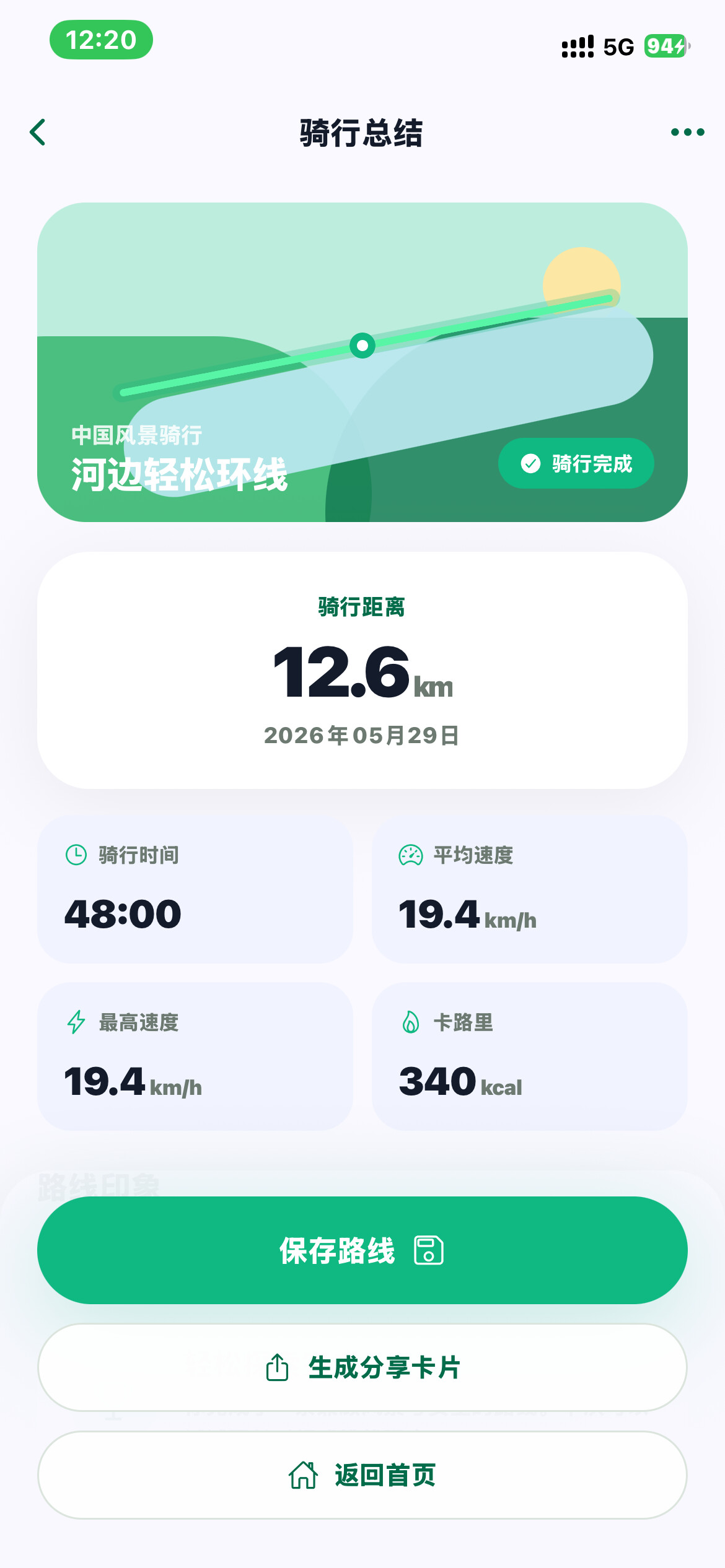This screenshot has width=725, height=1568.
Task: Open the three-dot overflow menu
Action: [687, 132]
